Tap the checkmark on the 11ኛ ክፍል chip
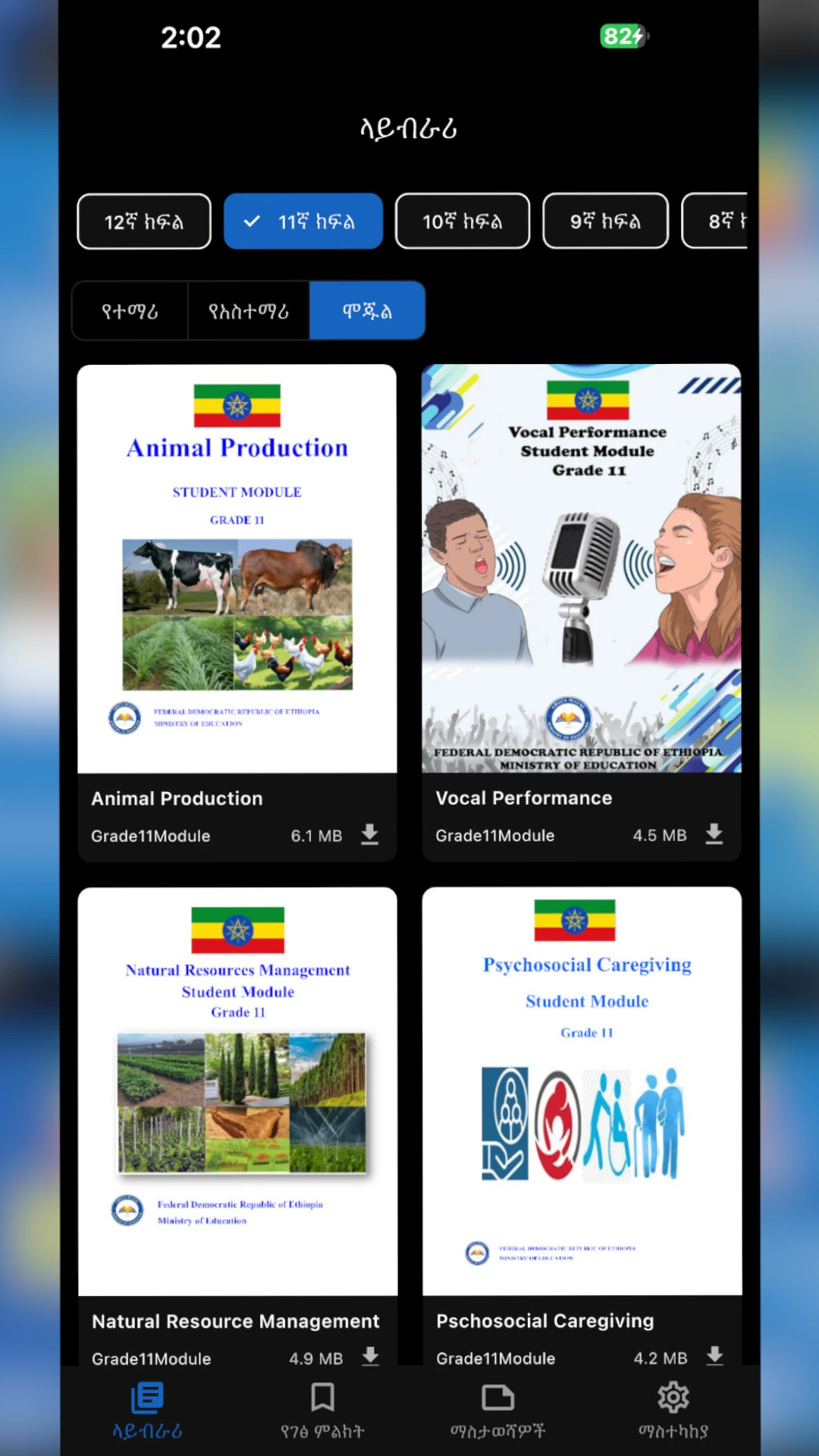This screenshot has width=819, height=1456. (253, 221)
